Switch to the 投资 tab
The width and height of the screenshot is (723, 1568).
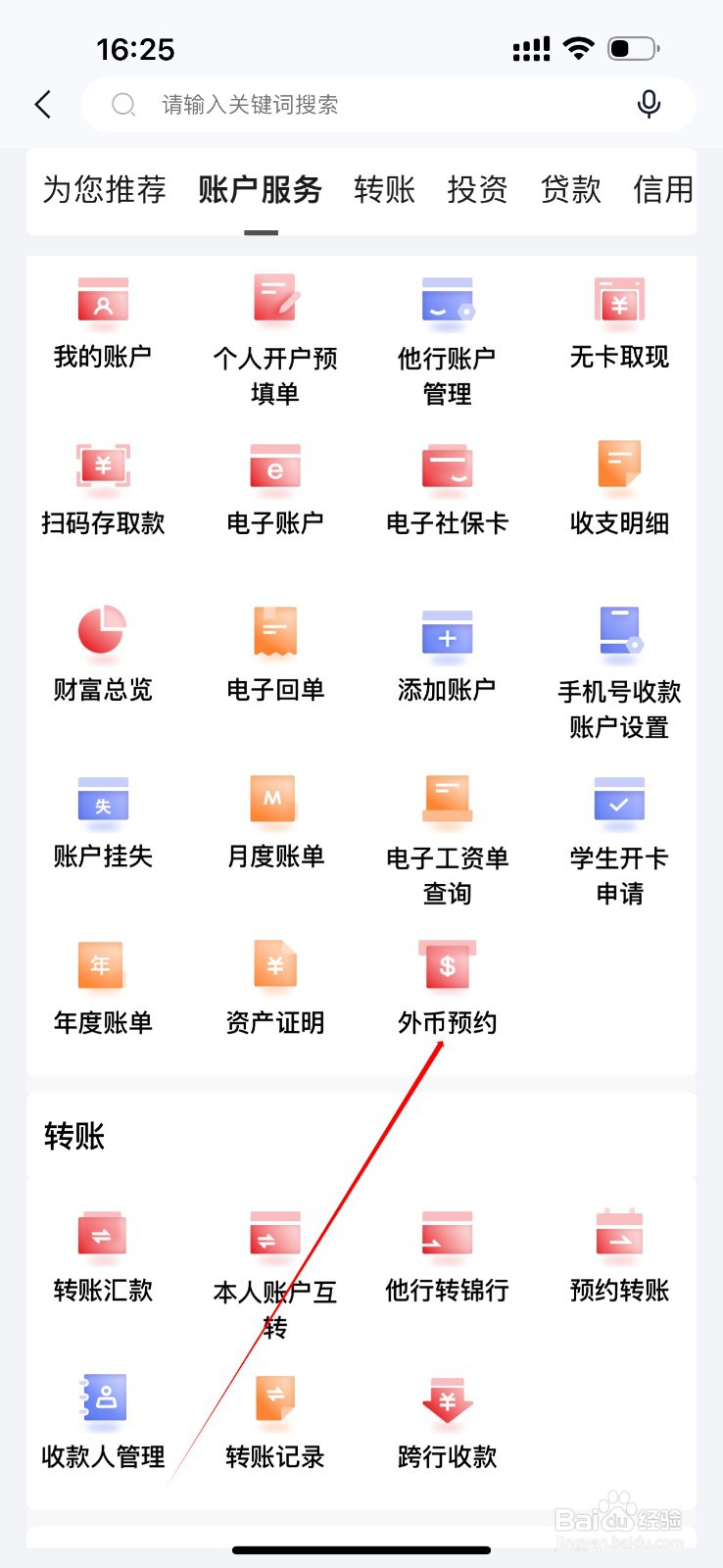click(477, 191)
